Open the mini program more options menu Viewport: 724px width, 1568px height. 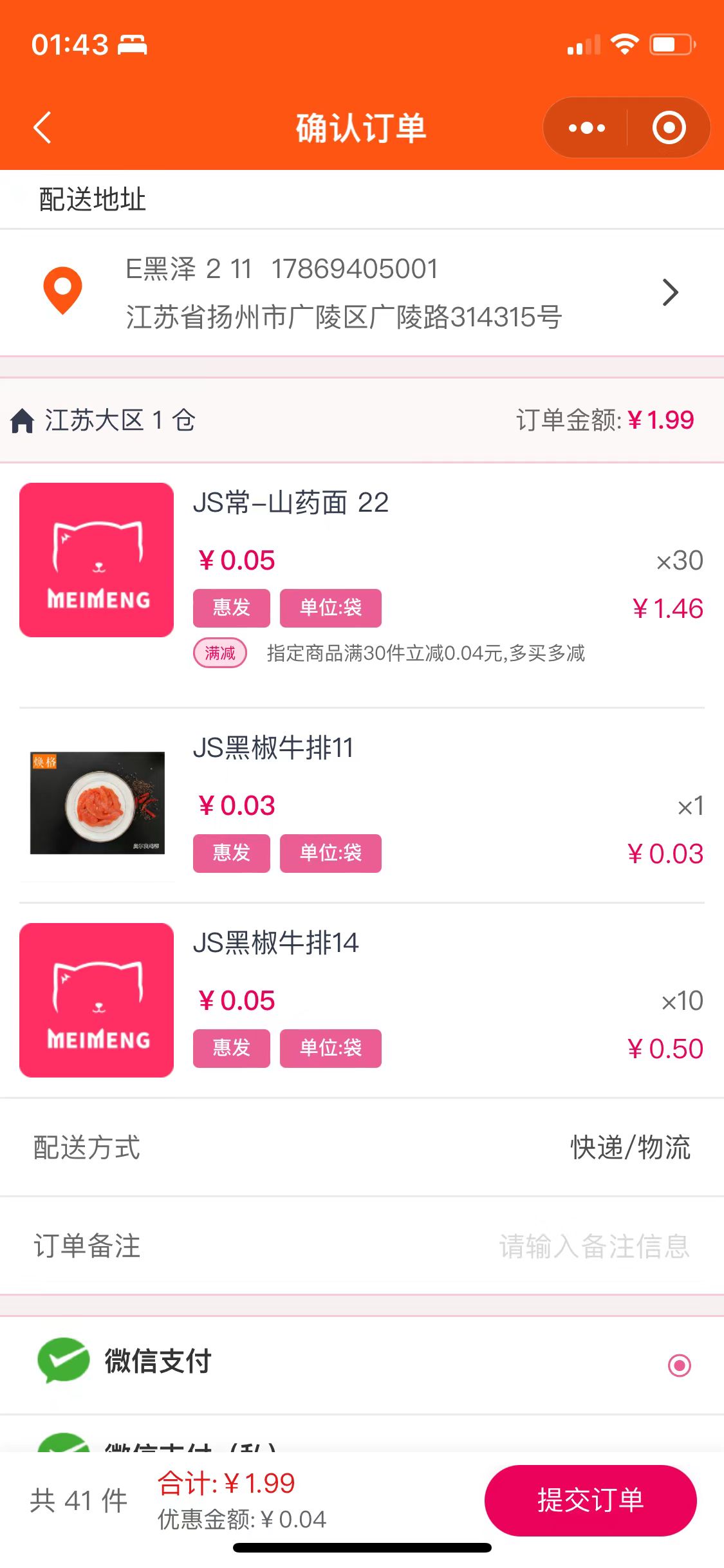[586, 128]
